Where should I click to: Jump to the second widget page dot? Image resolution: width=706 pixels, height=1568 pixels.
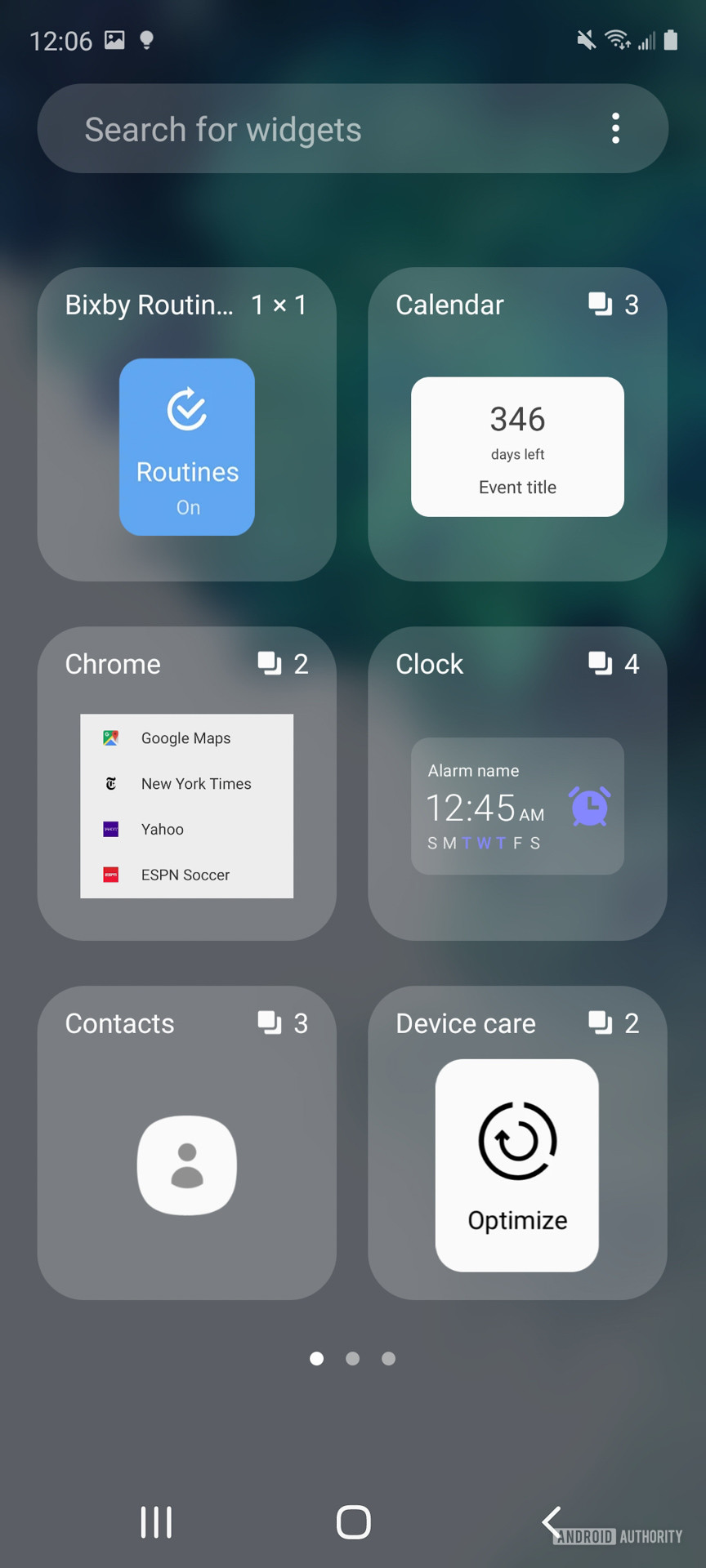point(352,1358)
